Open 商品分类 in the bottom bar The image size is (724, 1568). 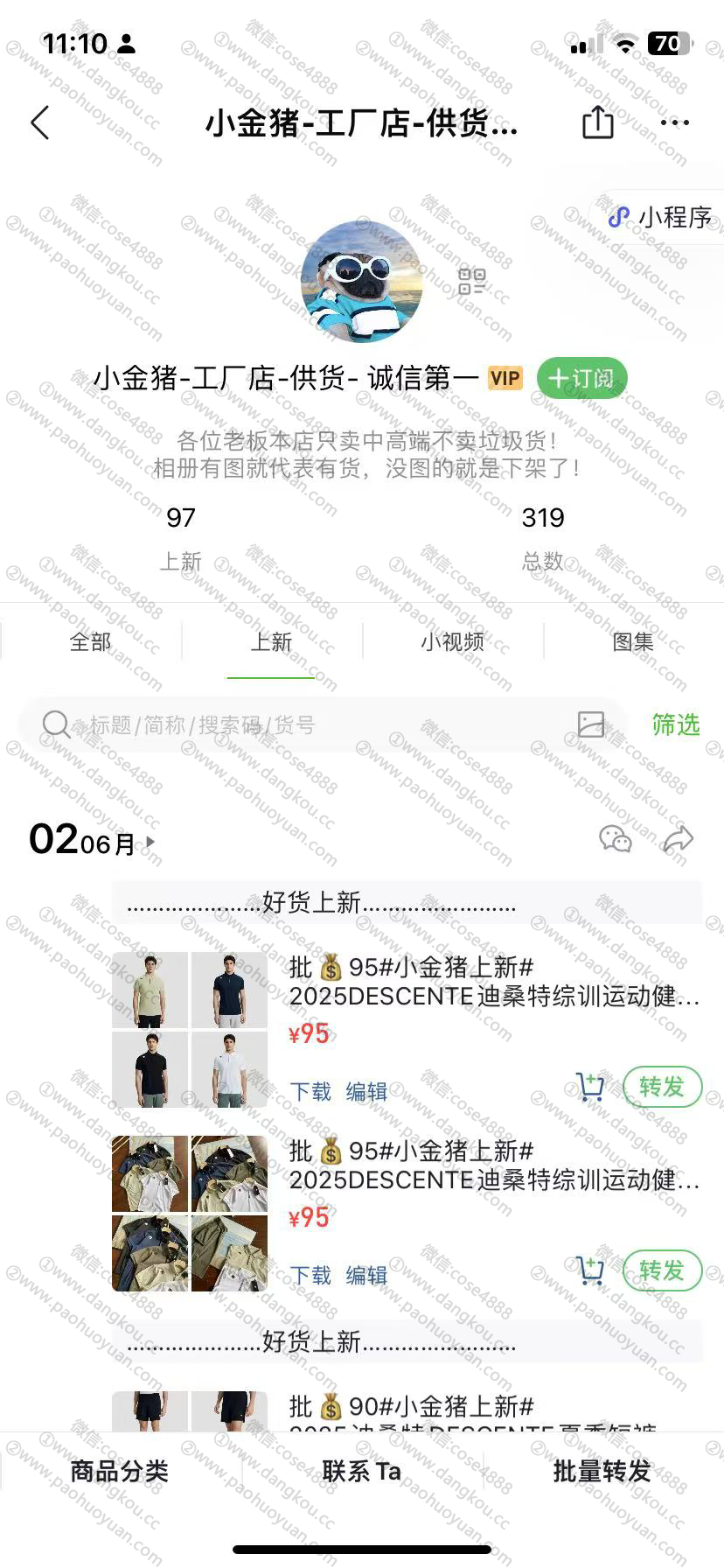tap(119, 1471)
